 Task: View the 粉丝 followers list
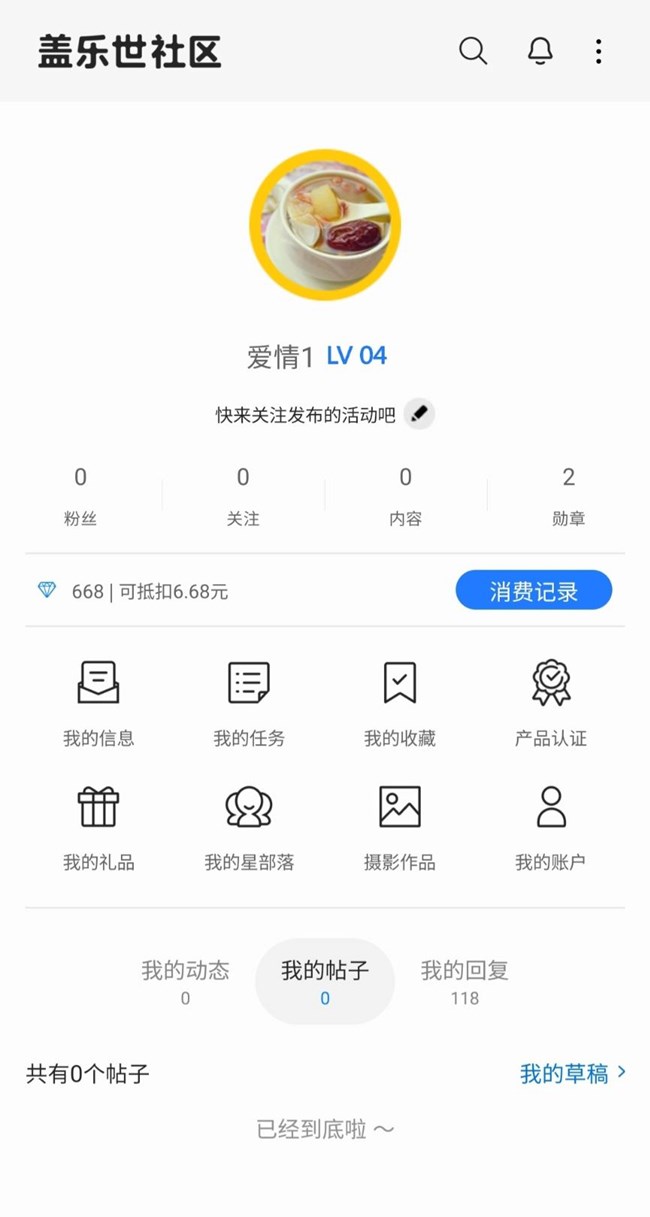[81, 496]
